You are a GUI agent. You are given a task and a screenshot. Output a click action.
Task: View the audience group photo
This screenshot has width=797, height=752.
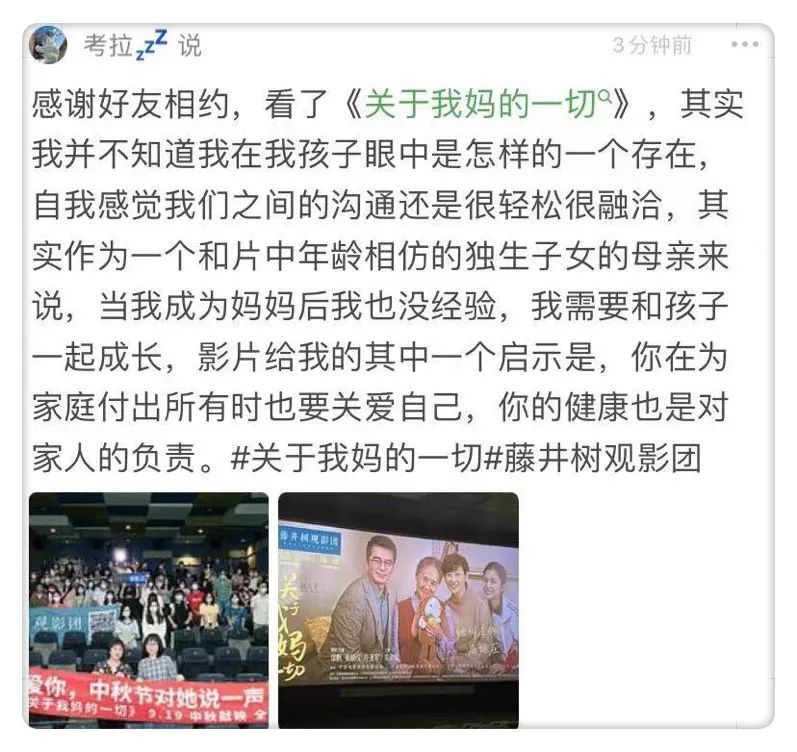[x=149, y=609]
